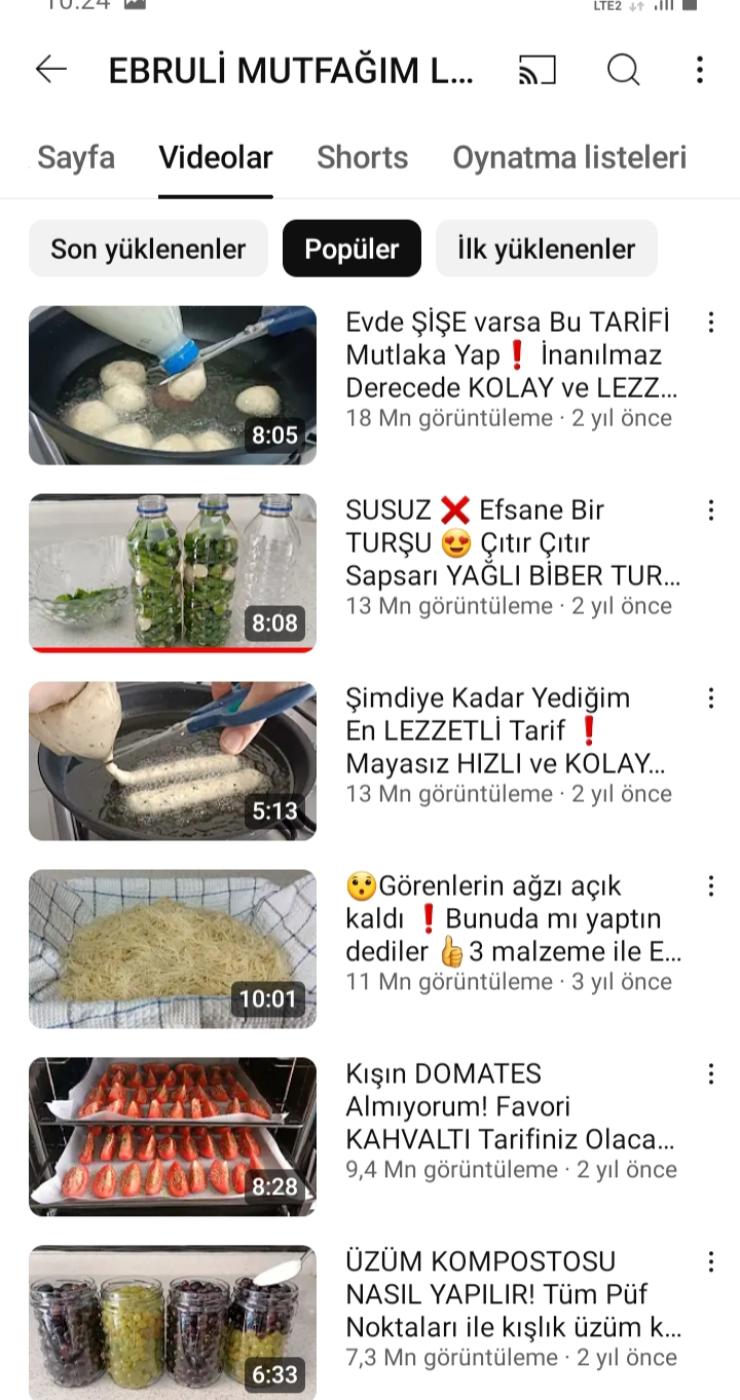Select the Popüler sorting chip
Viewport: 740px width, 1400px height.
tap(352, 249)
